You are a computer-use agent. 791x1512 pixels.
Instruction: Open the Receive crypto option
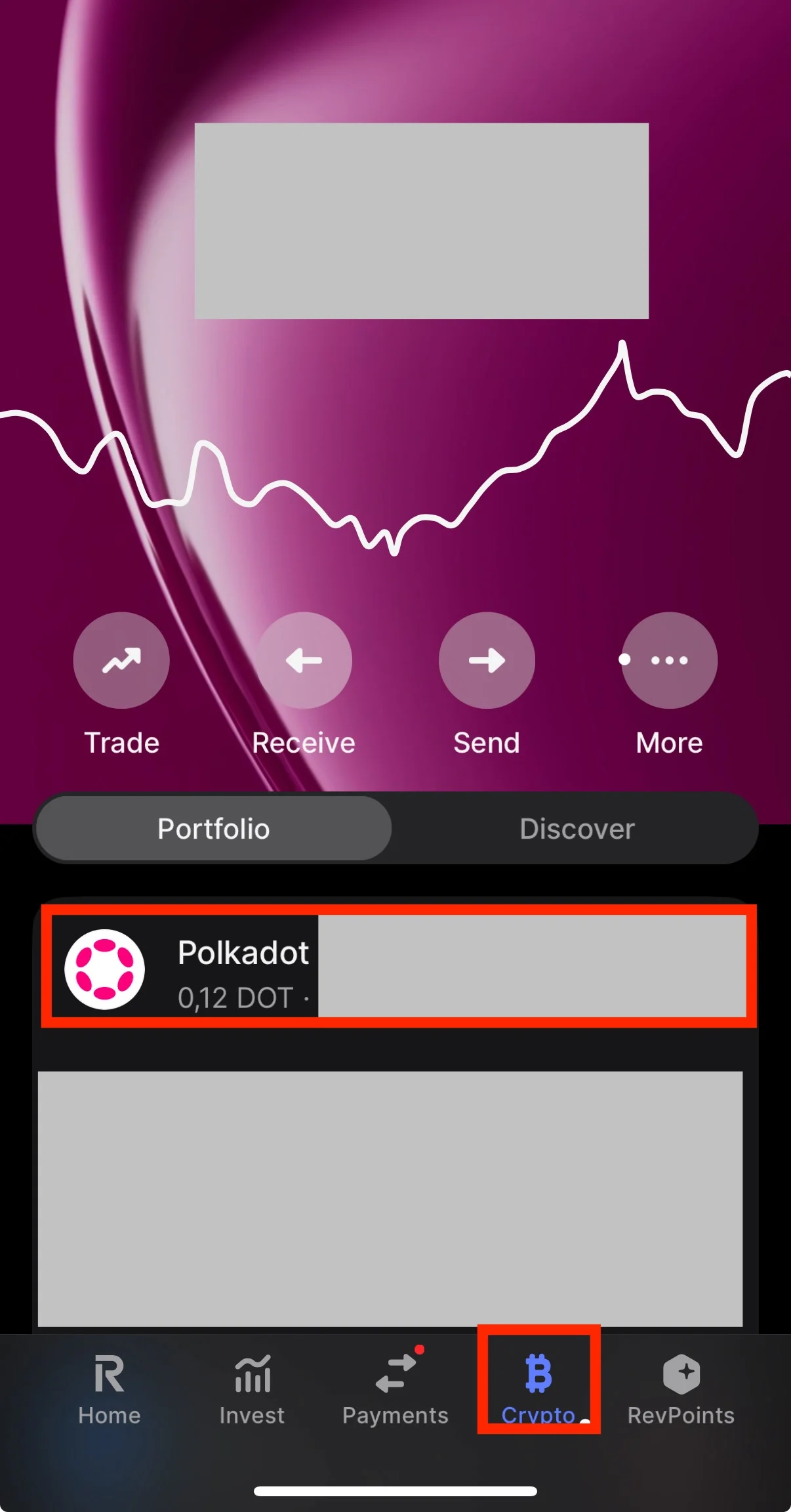(x=304, y=661)
